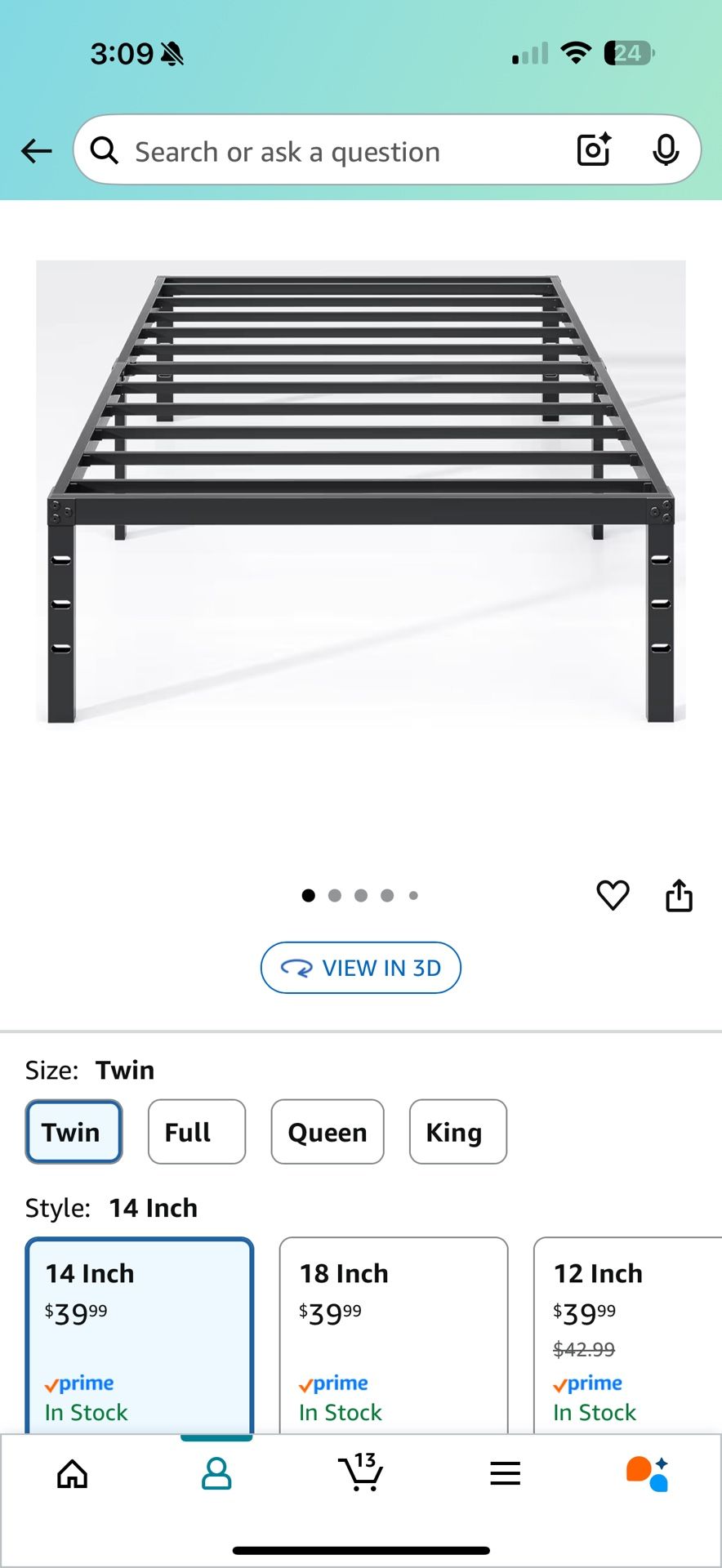
Task: Start voice search with the microphone
Action: (x=666, y=150)
